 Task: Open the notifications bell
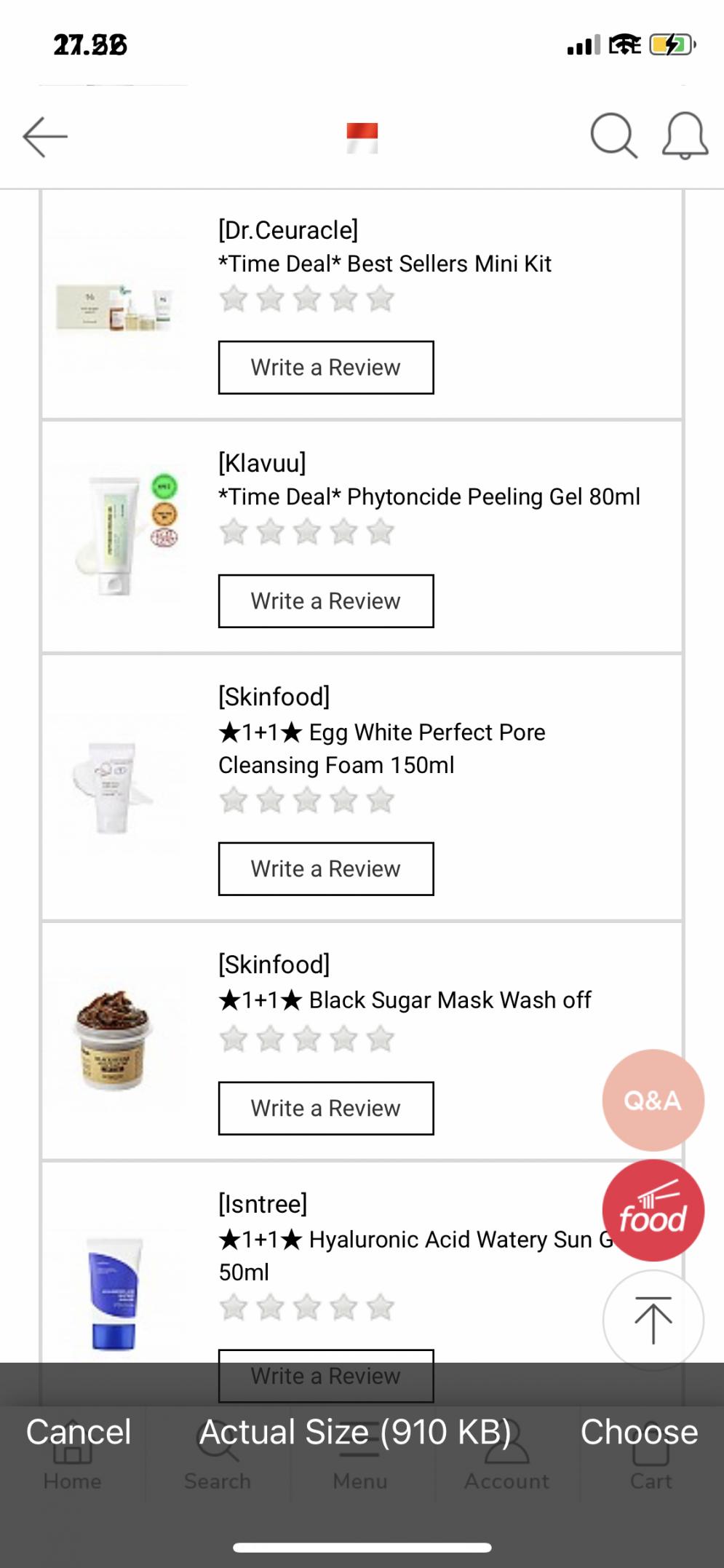[x=684, y=135]
